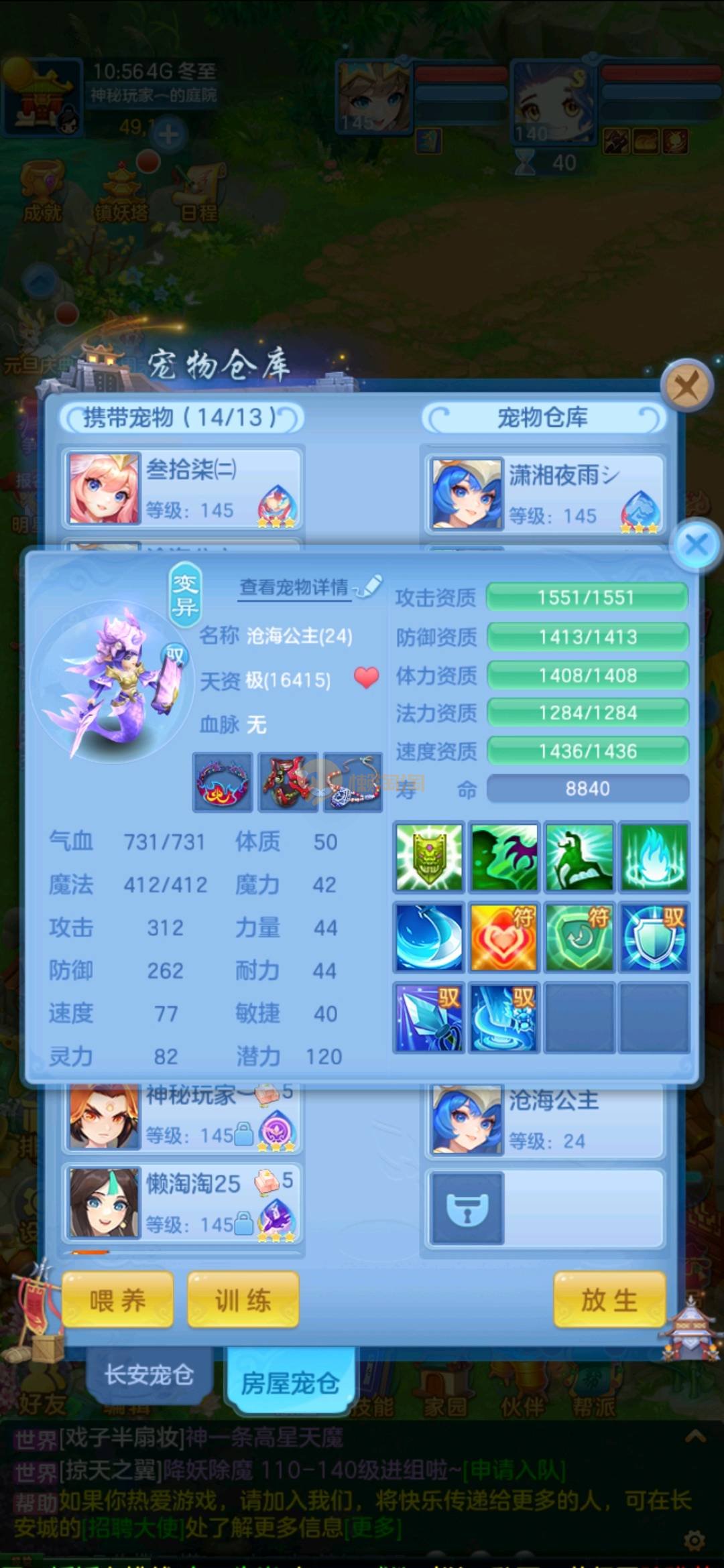Tap the red heart next to 天资

366,678
